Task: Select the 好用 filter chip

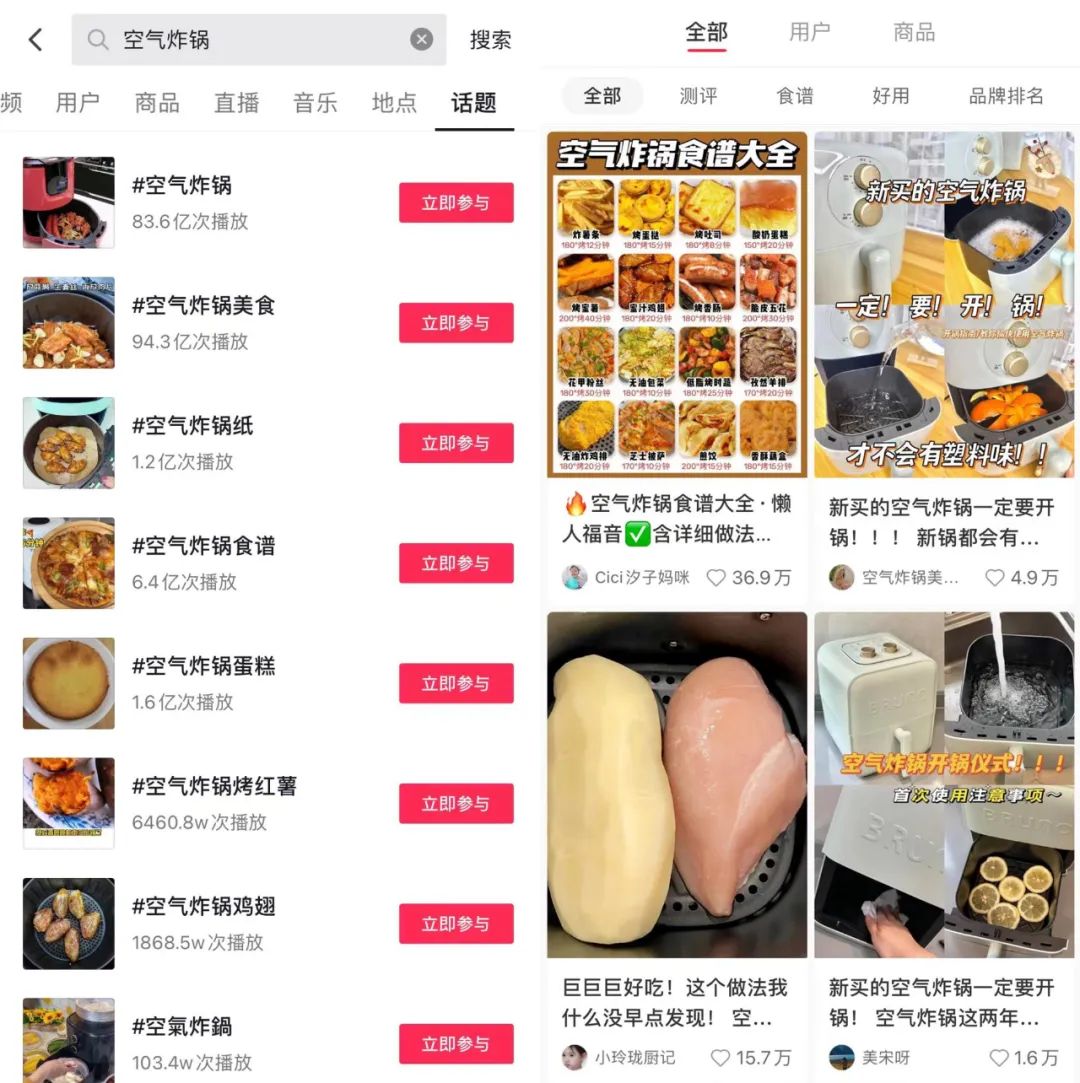Action: [x=890, y=96]
